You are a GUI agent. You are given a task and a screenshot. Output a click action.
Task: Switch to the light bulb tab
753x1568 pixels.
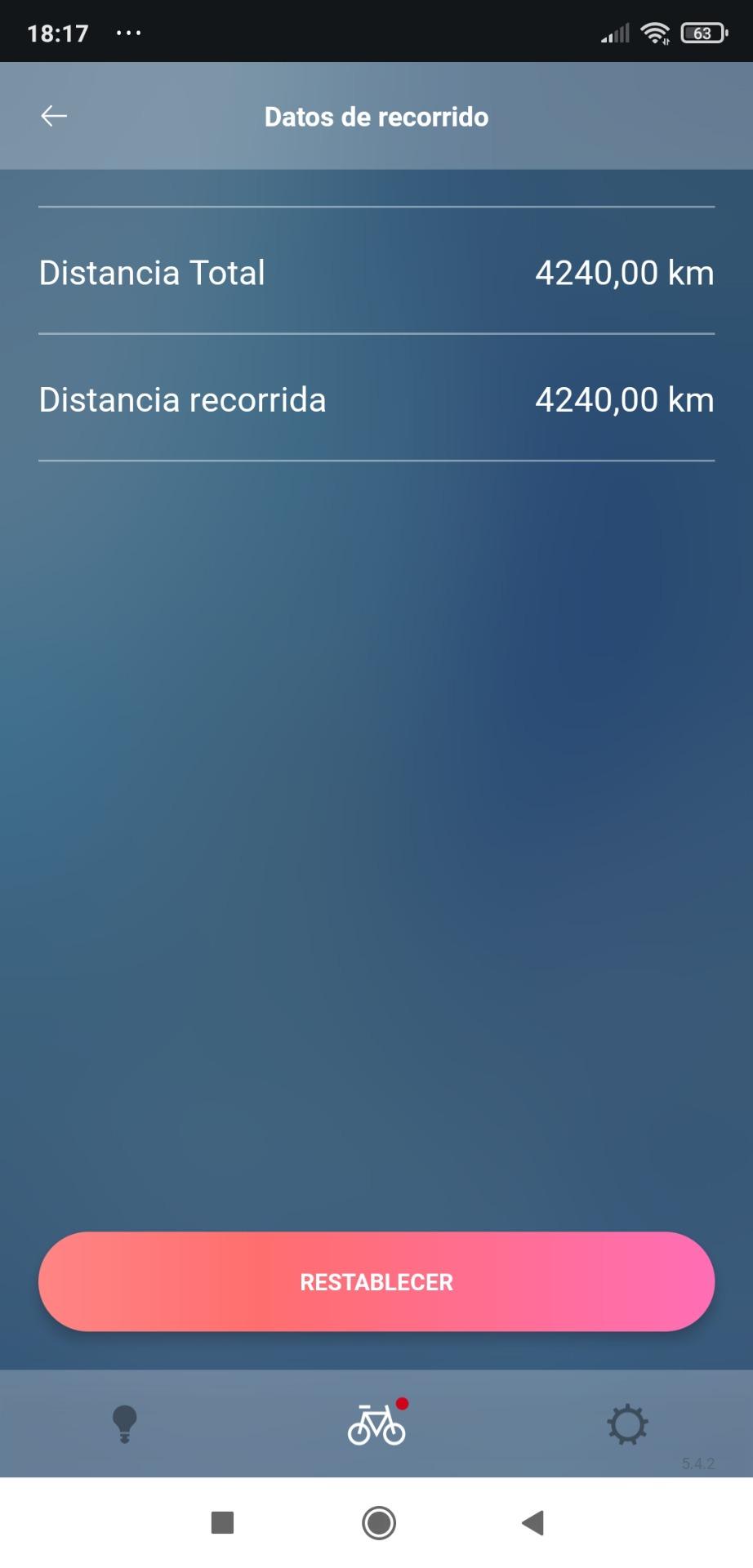(x=124, y=1424)
